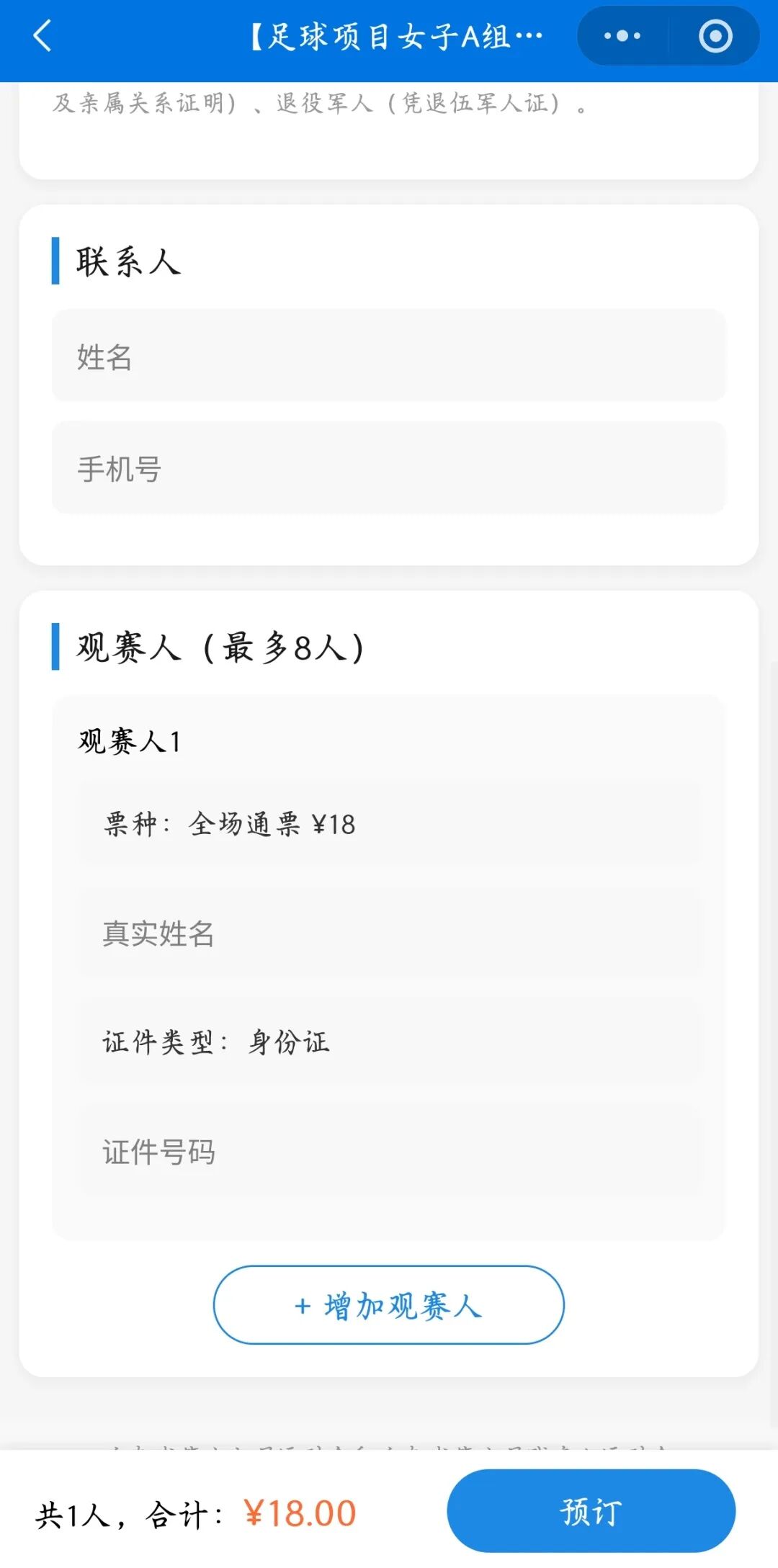The width and height of the screenshot is (778, 1568).
Task: Submit the order with 预订
Action: coord(591,1511)
